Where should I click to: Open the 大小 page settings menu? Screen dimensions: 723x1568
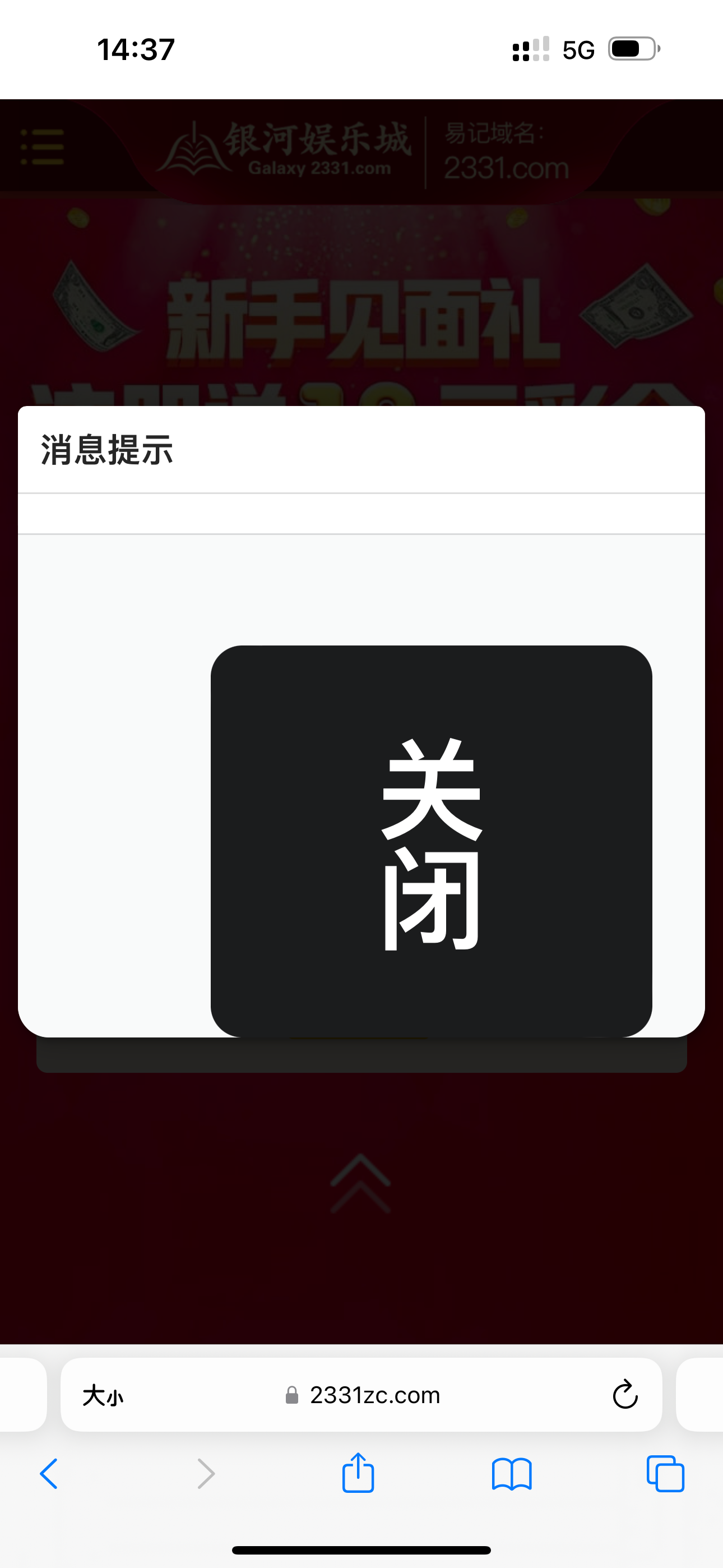tap(103, 1395)
